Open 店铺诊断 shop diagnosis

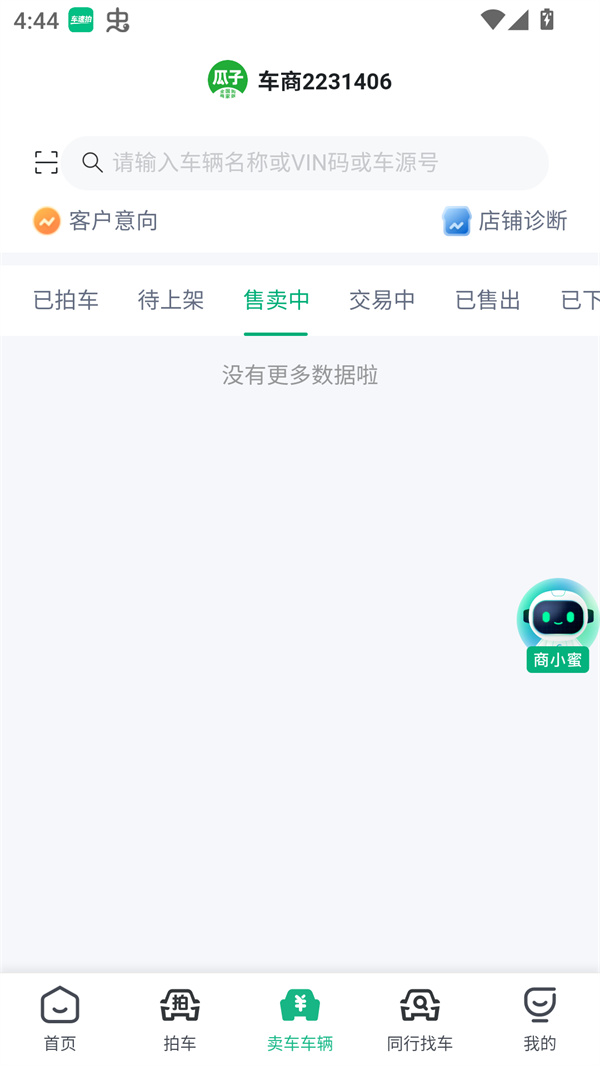(505, 220)
